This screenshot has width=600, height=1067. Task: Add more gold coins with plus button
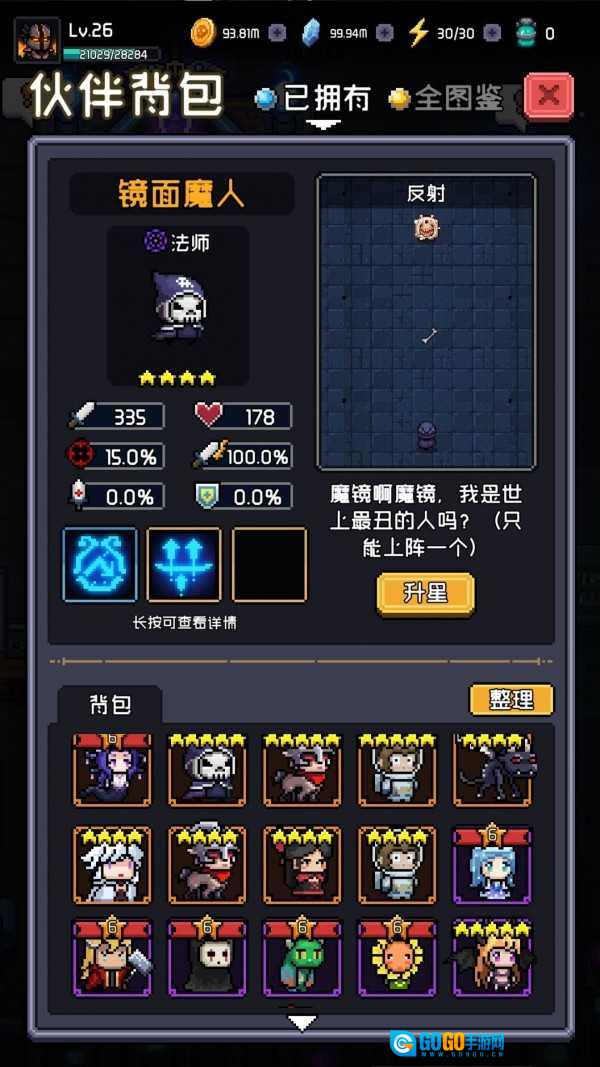coord(277,33)
